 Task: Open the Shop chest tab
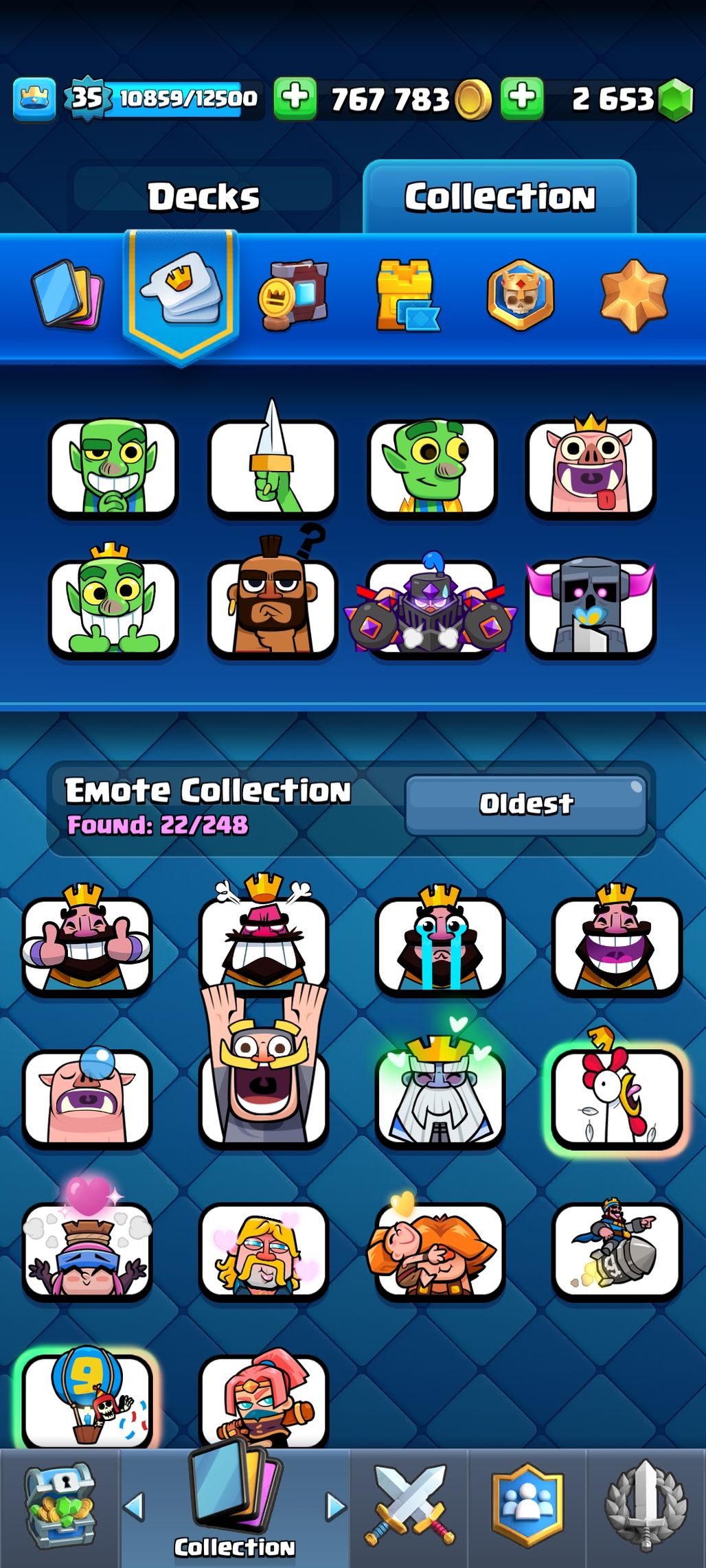60,1507
